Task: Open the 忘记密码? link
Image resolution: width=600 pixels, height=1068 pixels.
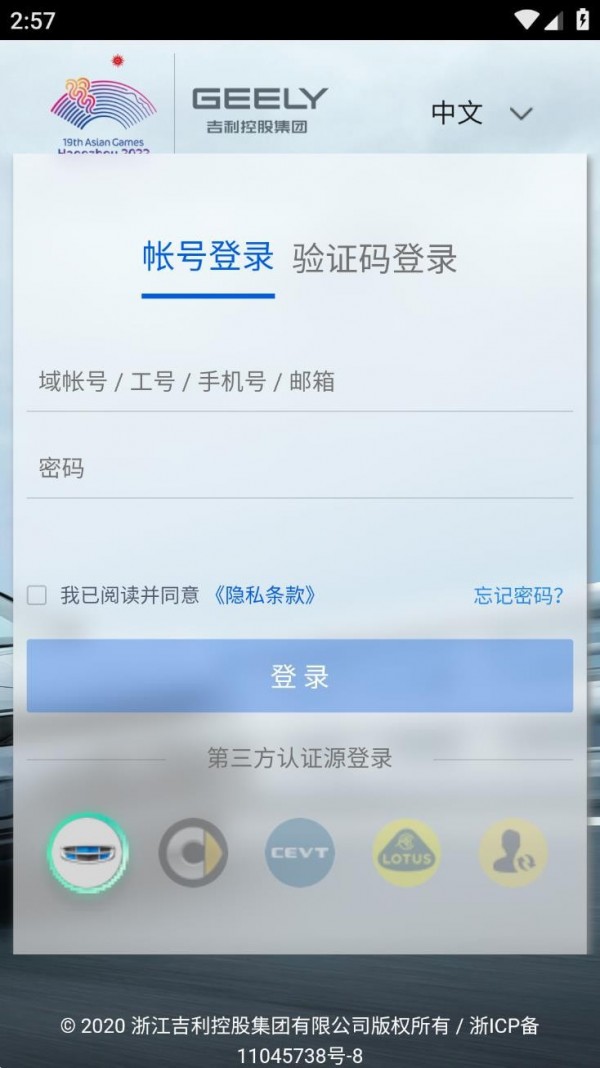Action: pyautogui.click(x=518, y=596)
